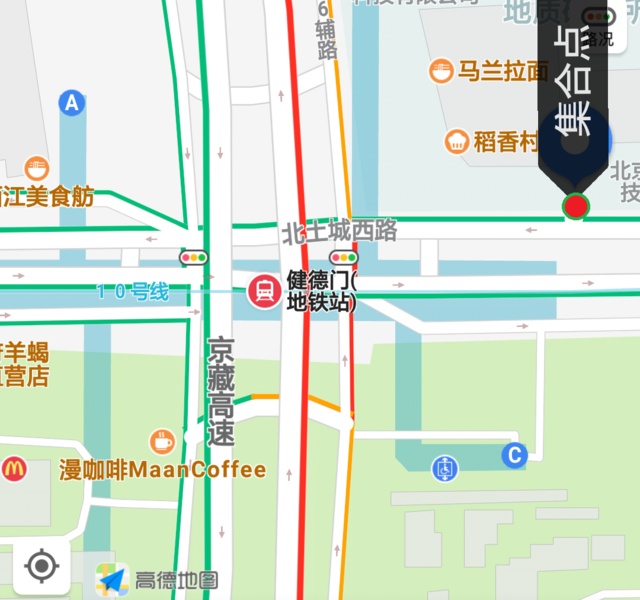Select the 稻香村 shop marker
The width and height of the screenshot is (640, 600).
coord(458,141)
